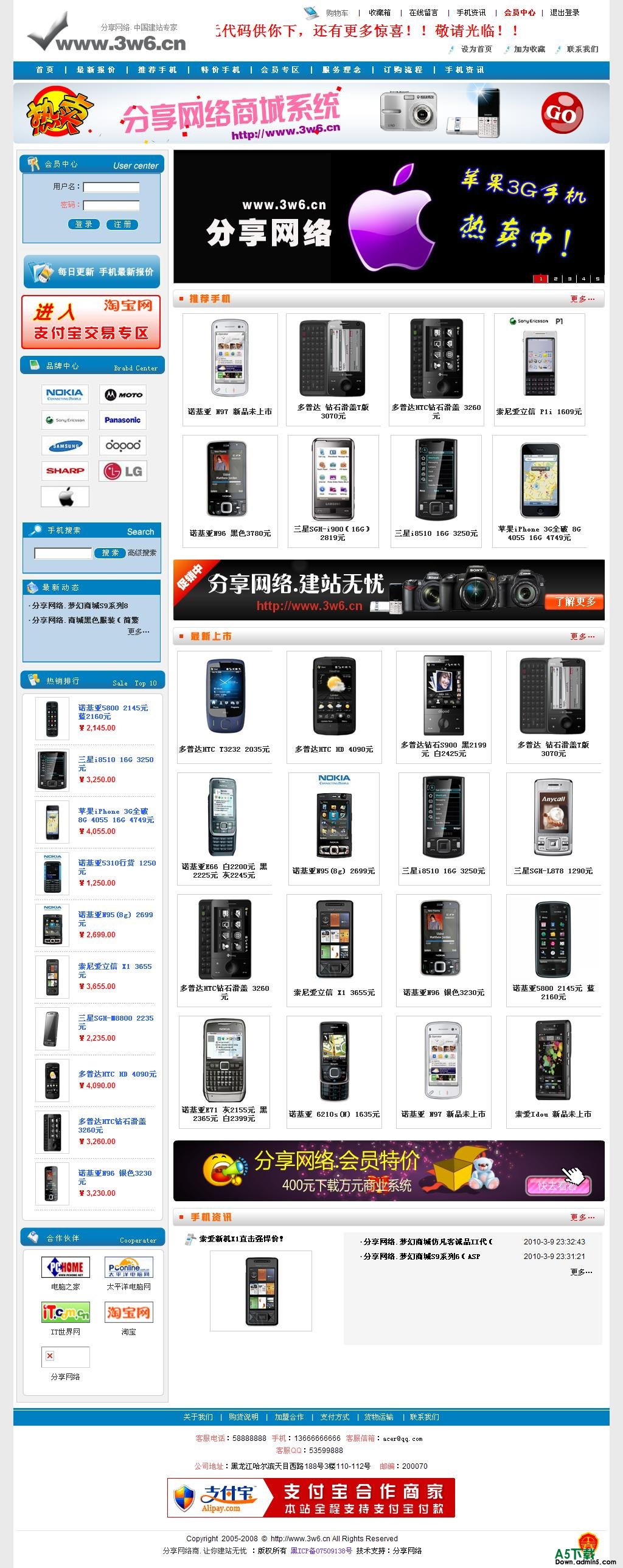The height and width of the screenshot is (1568, 623).
Task: Open 最新报价 in the navigation bar
Action: click(x=96, y=70)
